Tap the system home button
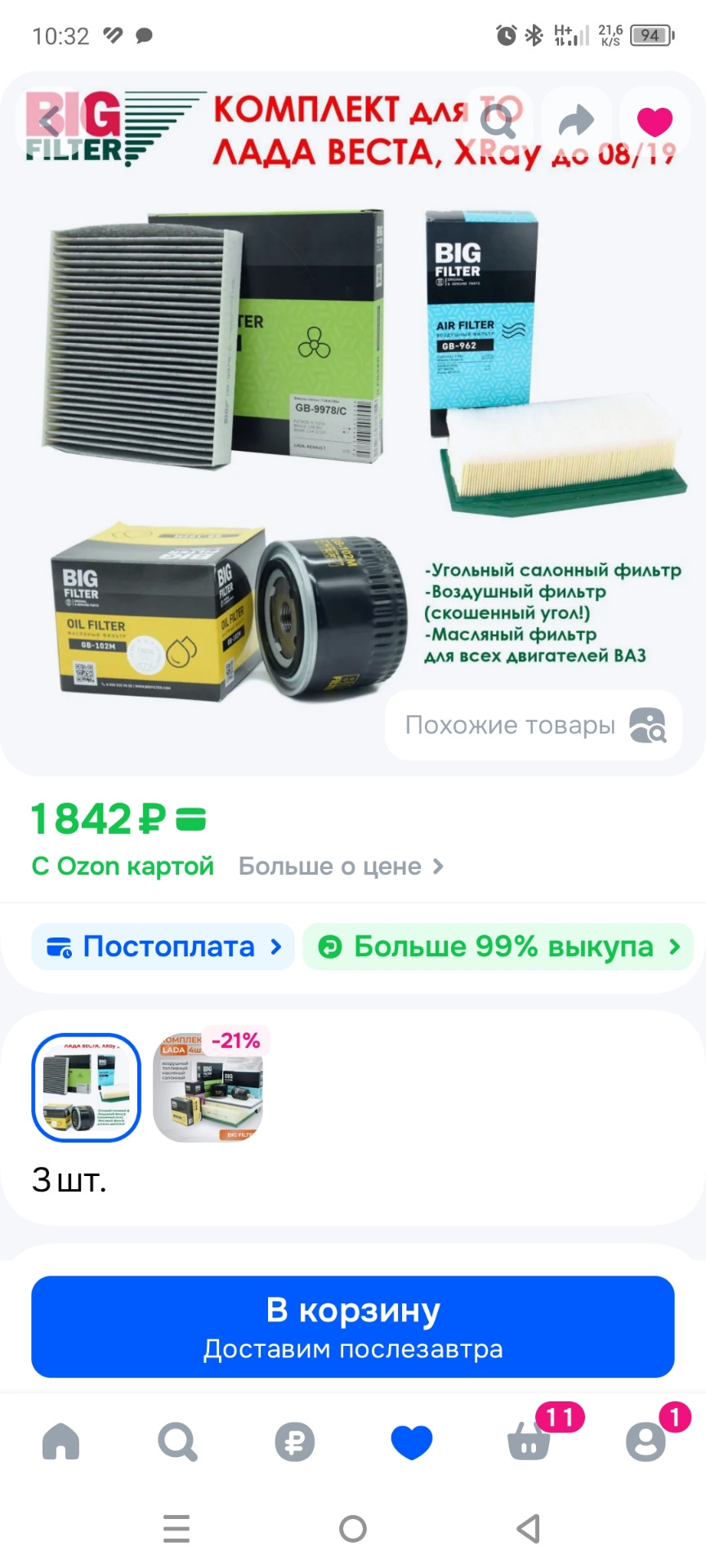Screen dimensions: 706x1568 point(353,1529)
